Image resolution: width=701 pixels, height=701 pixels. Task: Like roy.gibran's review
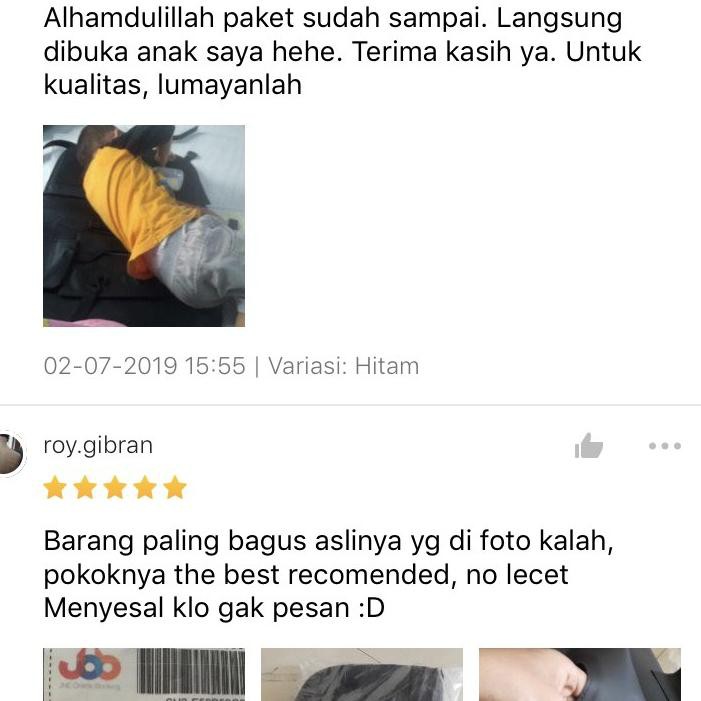point(589,446)
